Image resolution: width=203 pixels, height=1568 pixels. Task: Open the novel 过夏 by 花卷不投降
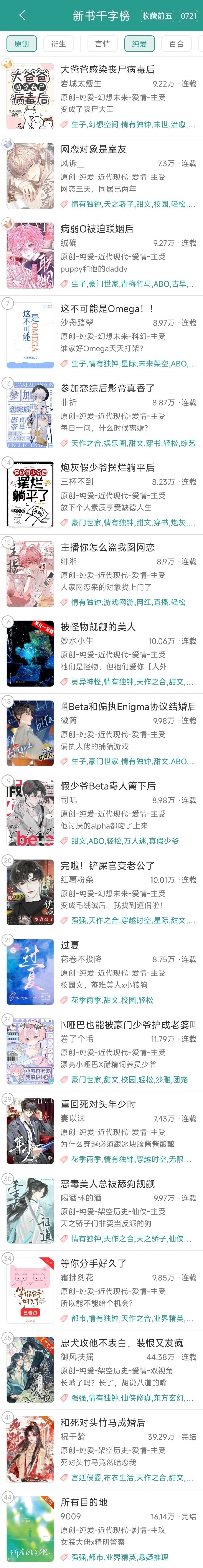(70, 945)
